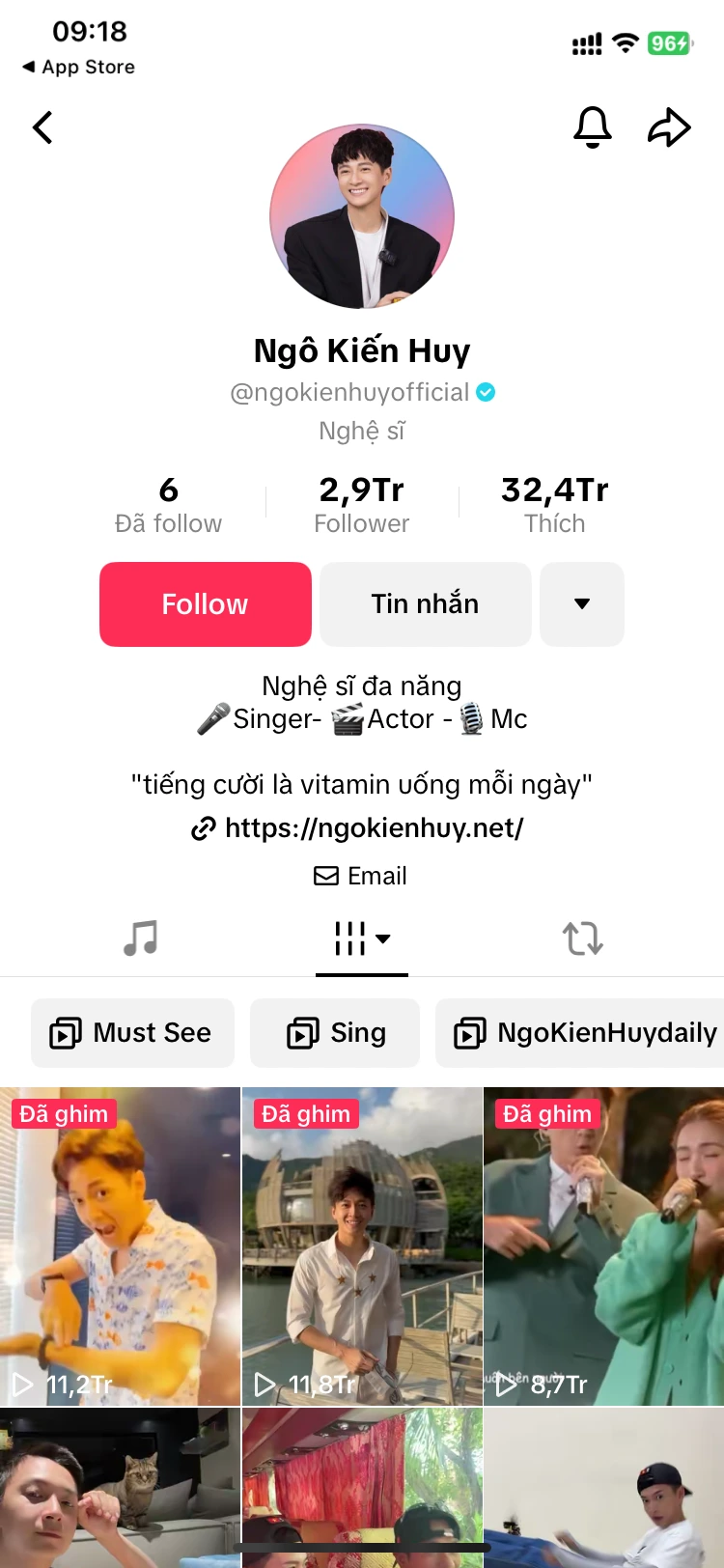This screenshot has height=1568, width=724.
Task: Switch to the reposts tab
Action: [x=583, y=938]
